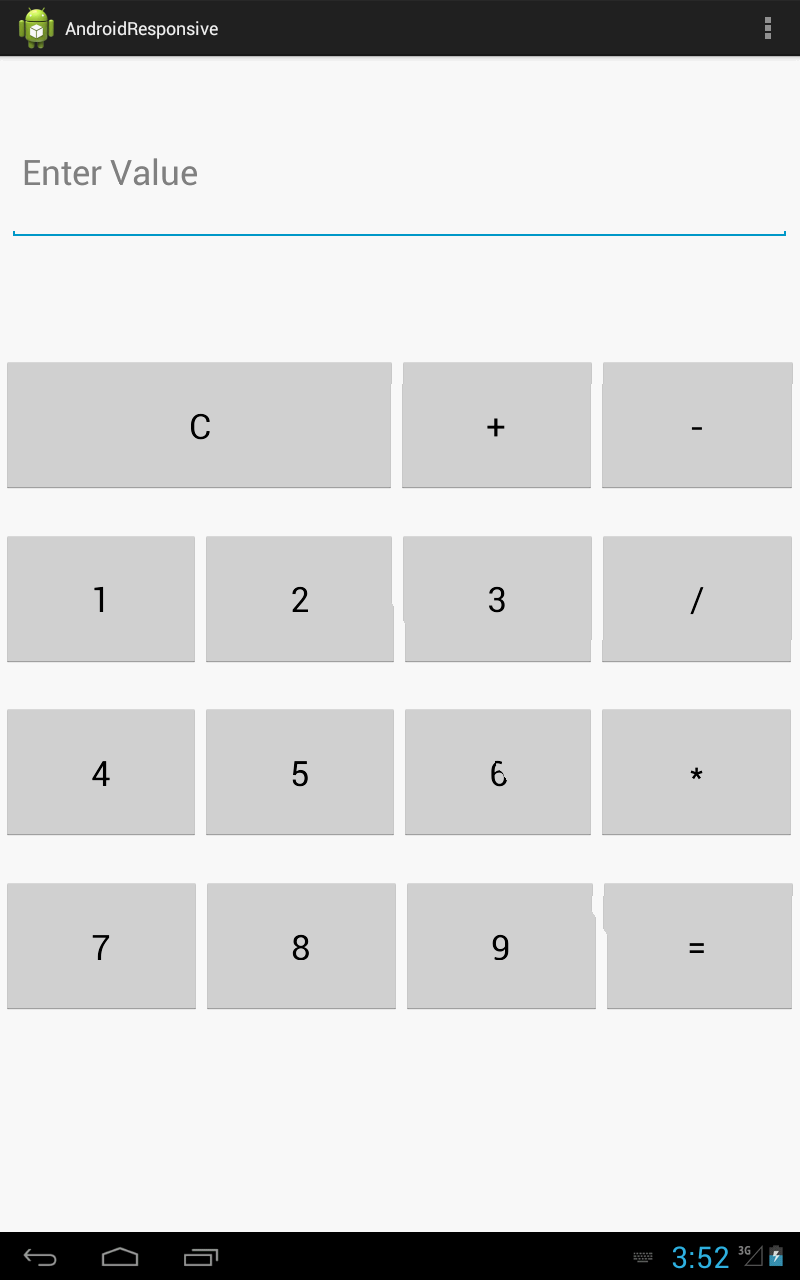Select the divide operator

[697, 599]
